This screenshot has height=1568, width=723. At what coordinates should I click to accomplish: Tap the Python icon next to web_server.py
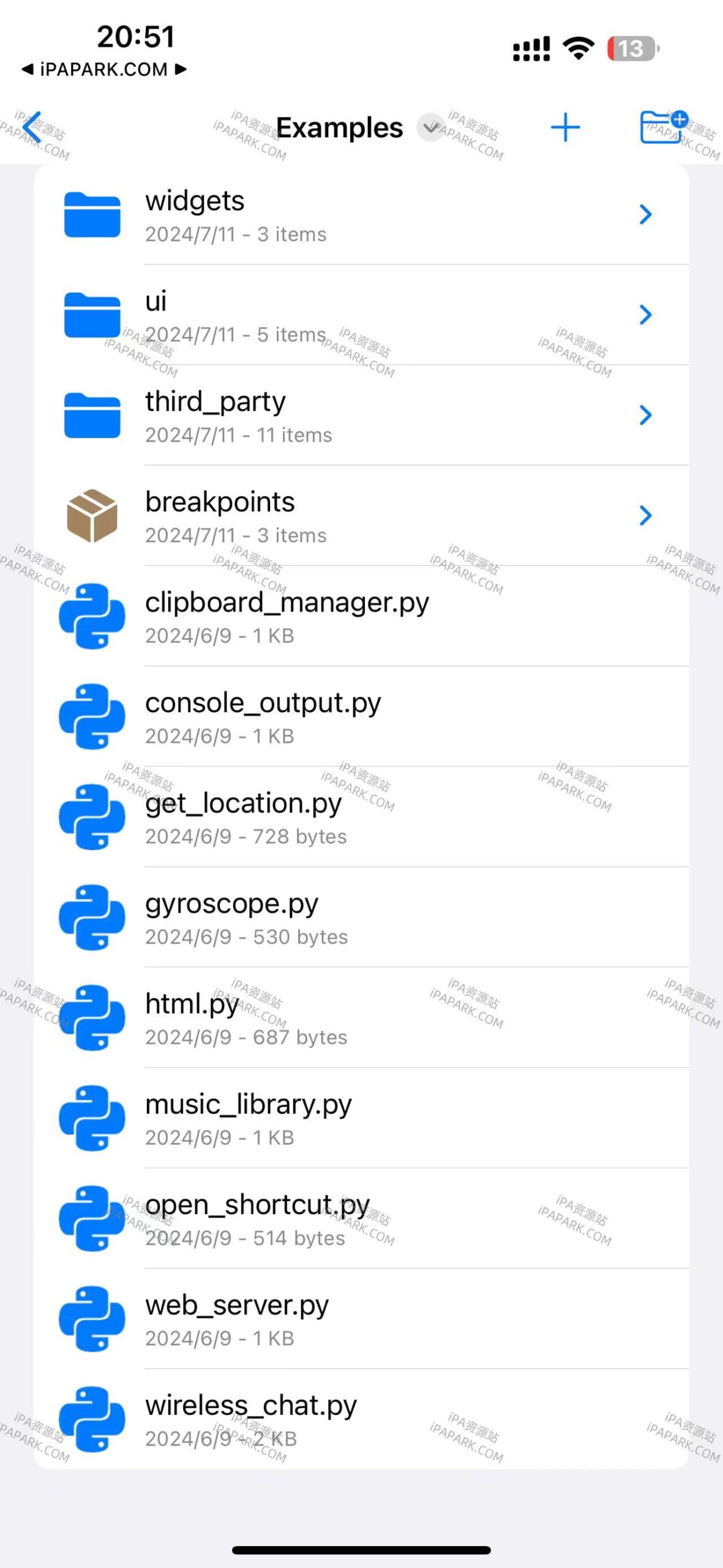click(x=92, y=1320)
